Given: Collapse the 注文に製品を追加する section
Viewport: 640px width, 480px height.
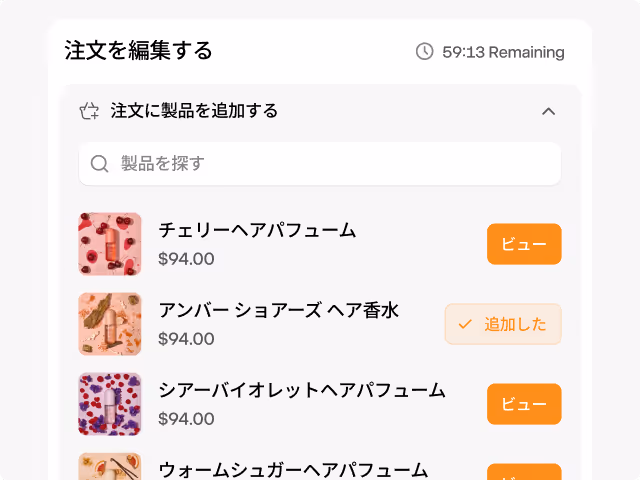Looking at the screenshot, I should tap(548, 111).
